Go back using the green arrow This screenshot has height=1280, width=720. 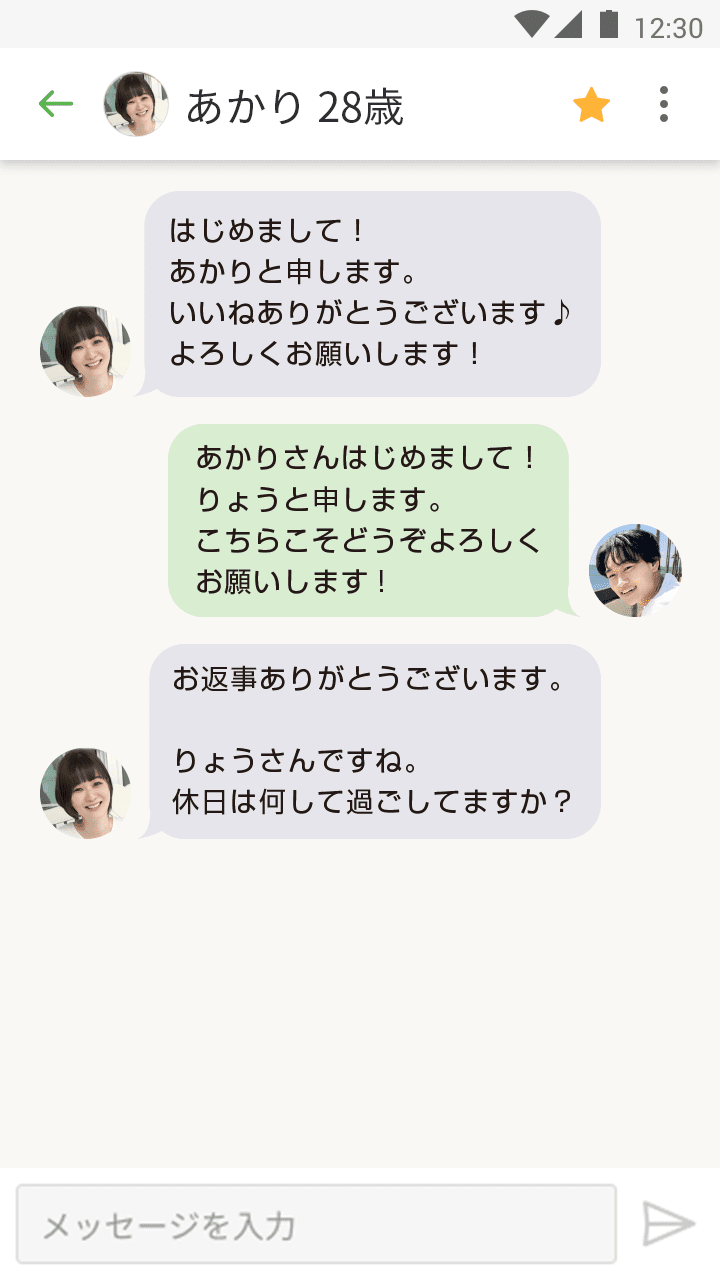pos(56,104)
